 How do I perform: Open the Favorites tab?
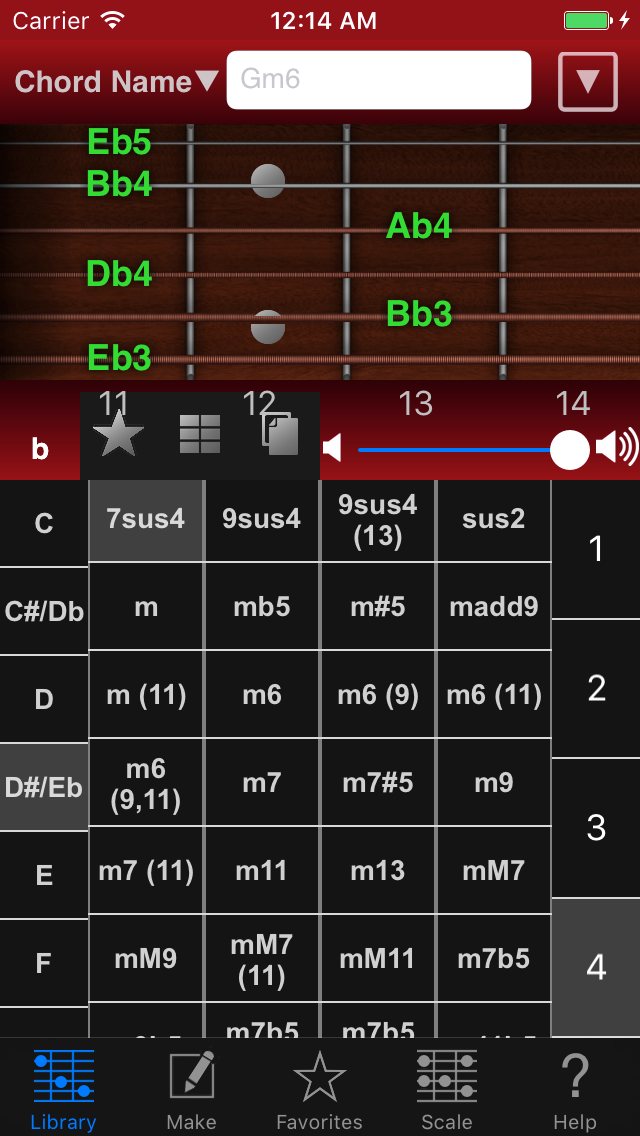pos(319,1089)
